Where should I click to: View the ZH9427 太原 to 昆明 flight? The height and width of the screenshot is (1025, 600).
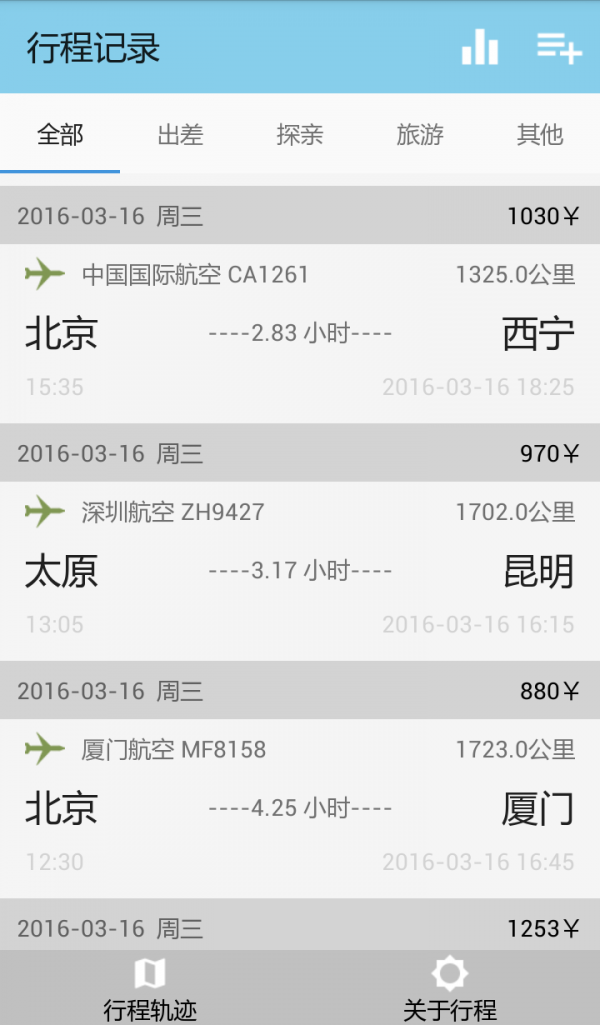pos(300,570)
